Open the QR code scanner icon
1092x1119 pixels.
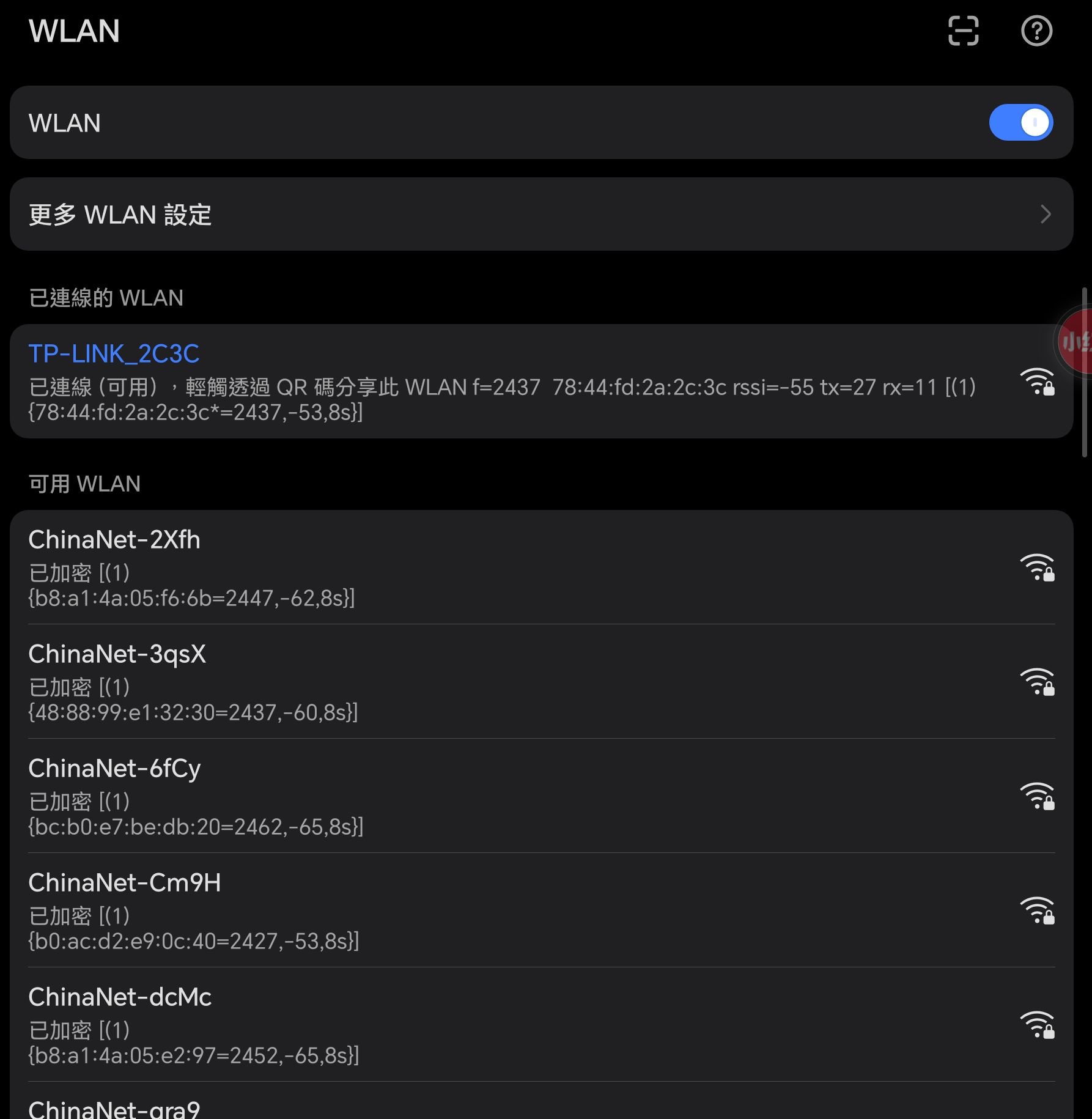[x=963, y=31]
